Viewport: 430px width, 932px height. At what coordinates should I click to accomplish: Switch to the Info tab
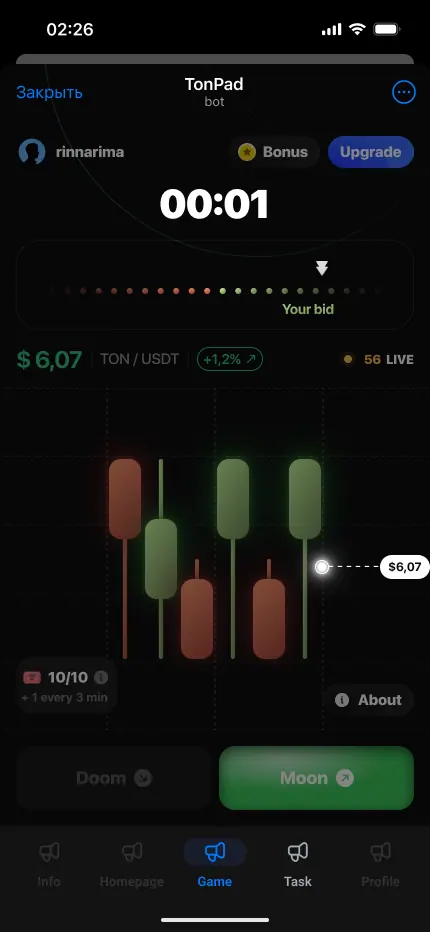49,863
